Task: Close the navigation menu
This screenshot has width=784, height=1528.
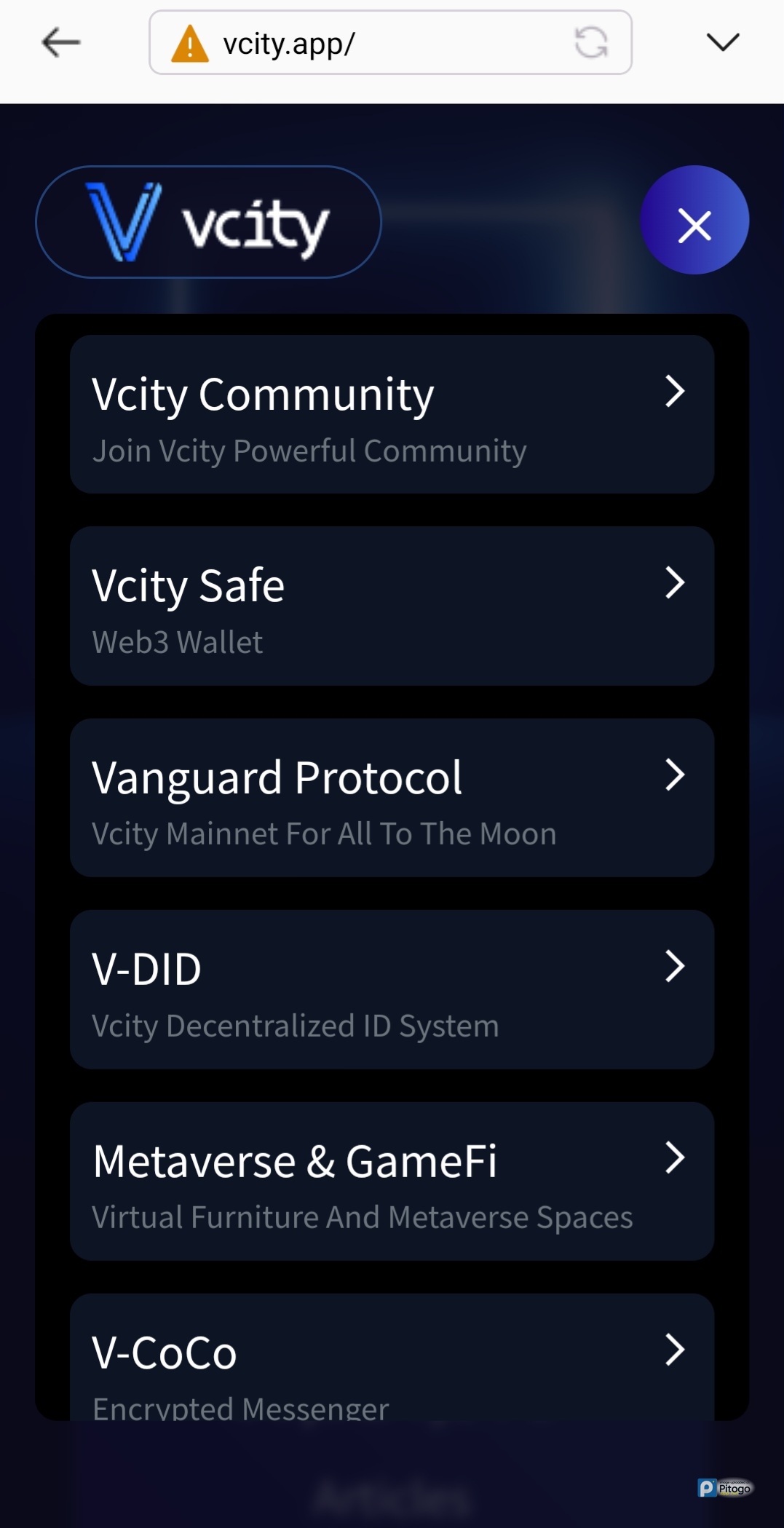Action: (x=694, y=221)
